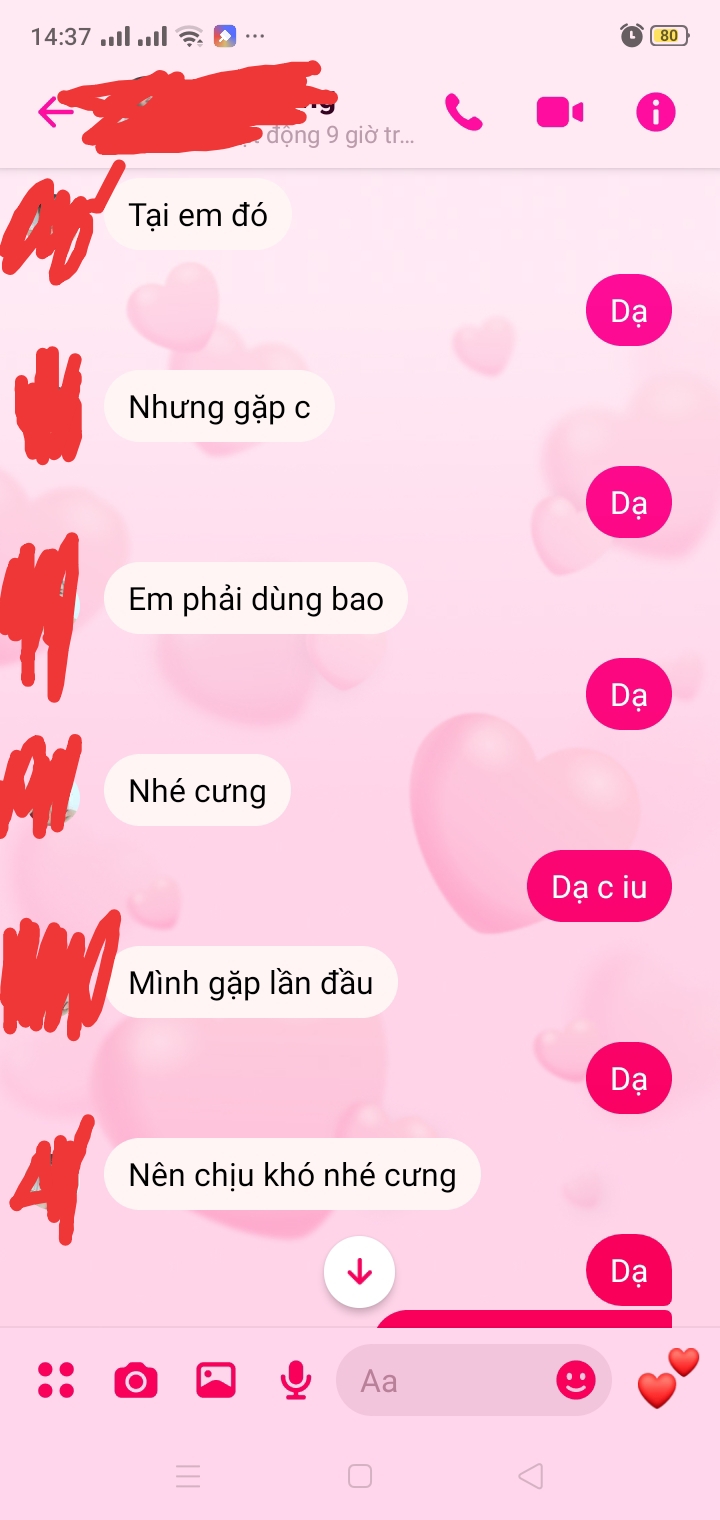Viewport: 720px width, 1520px height.
Task: Open recent apps from navigation bar
Action: pos(188,1476)
